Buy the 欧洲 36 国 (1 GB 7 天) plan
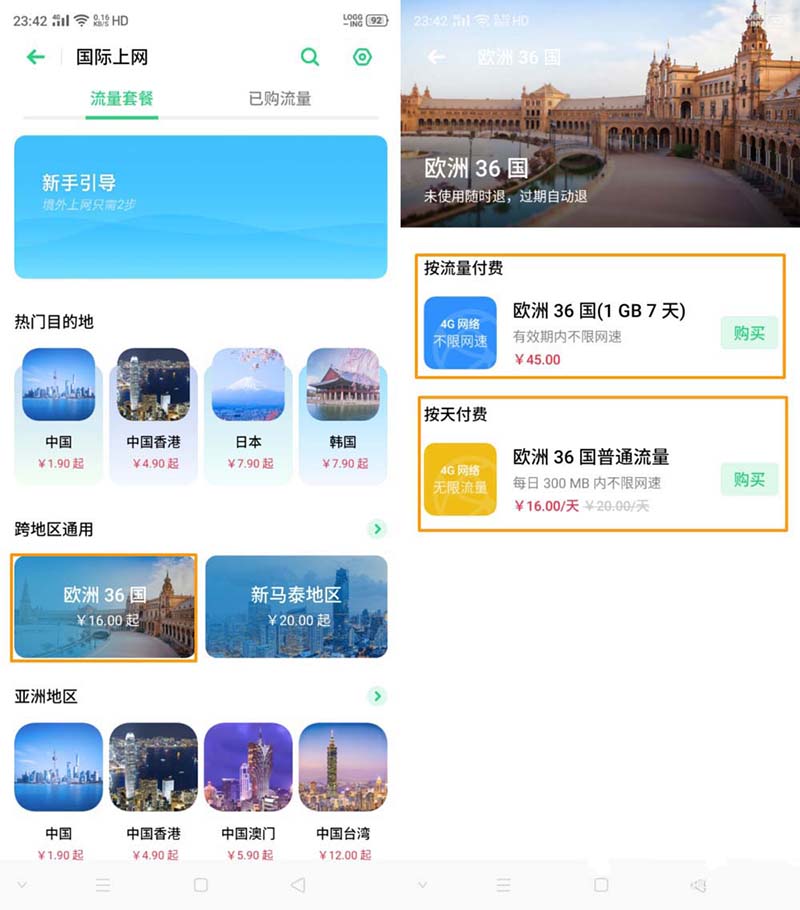This screenshot has width=800, height=910. pyautogui.click(x=748, y=333)
